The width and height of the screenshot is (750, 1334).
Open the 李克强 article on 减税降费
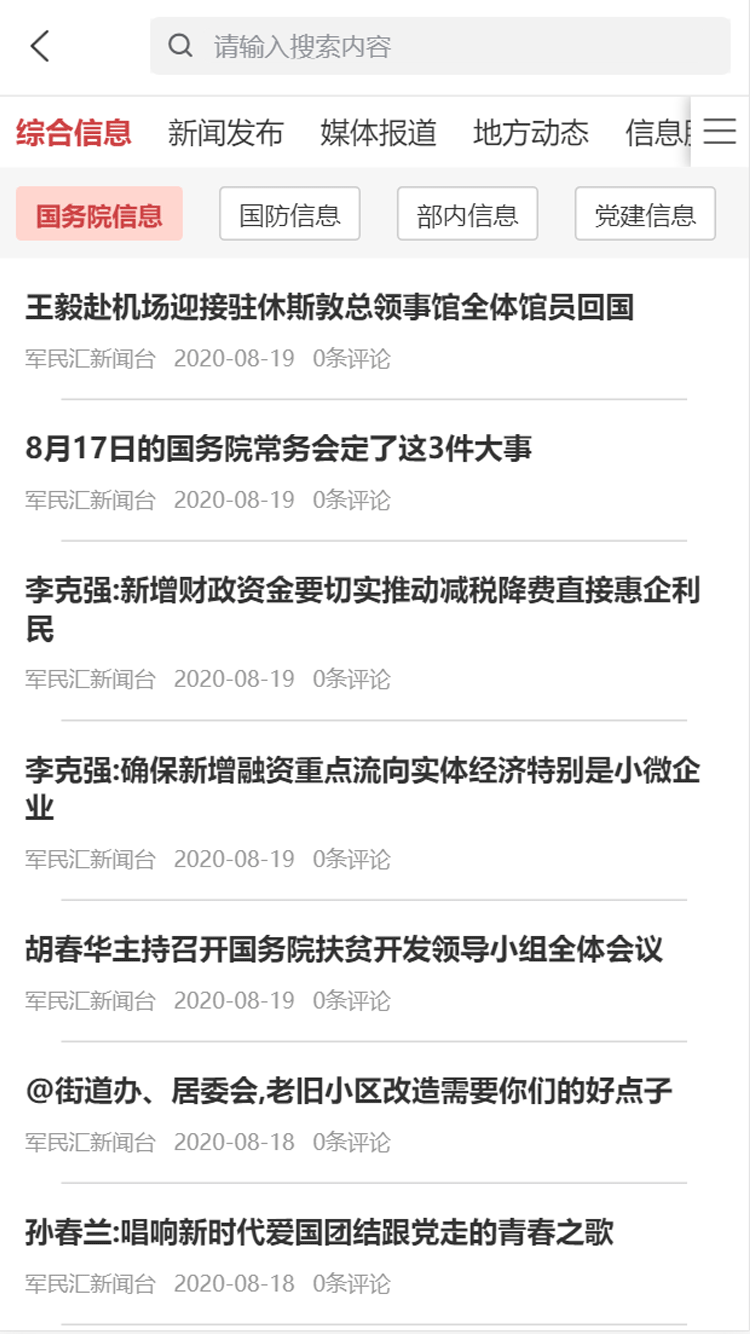tap(360, 613)
